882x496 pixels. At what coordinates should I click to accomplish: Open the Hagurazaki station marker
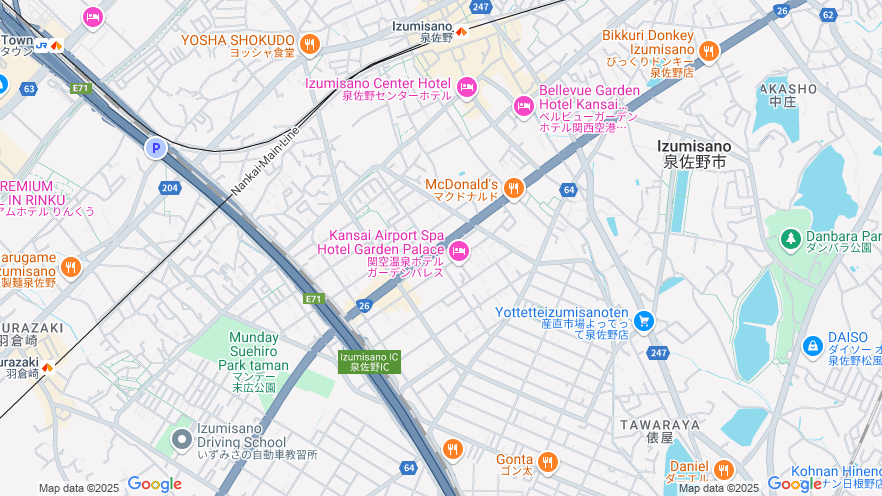tap(47, 367)
